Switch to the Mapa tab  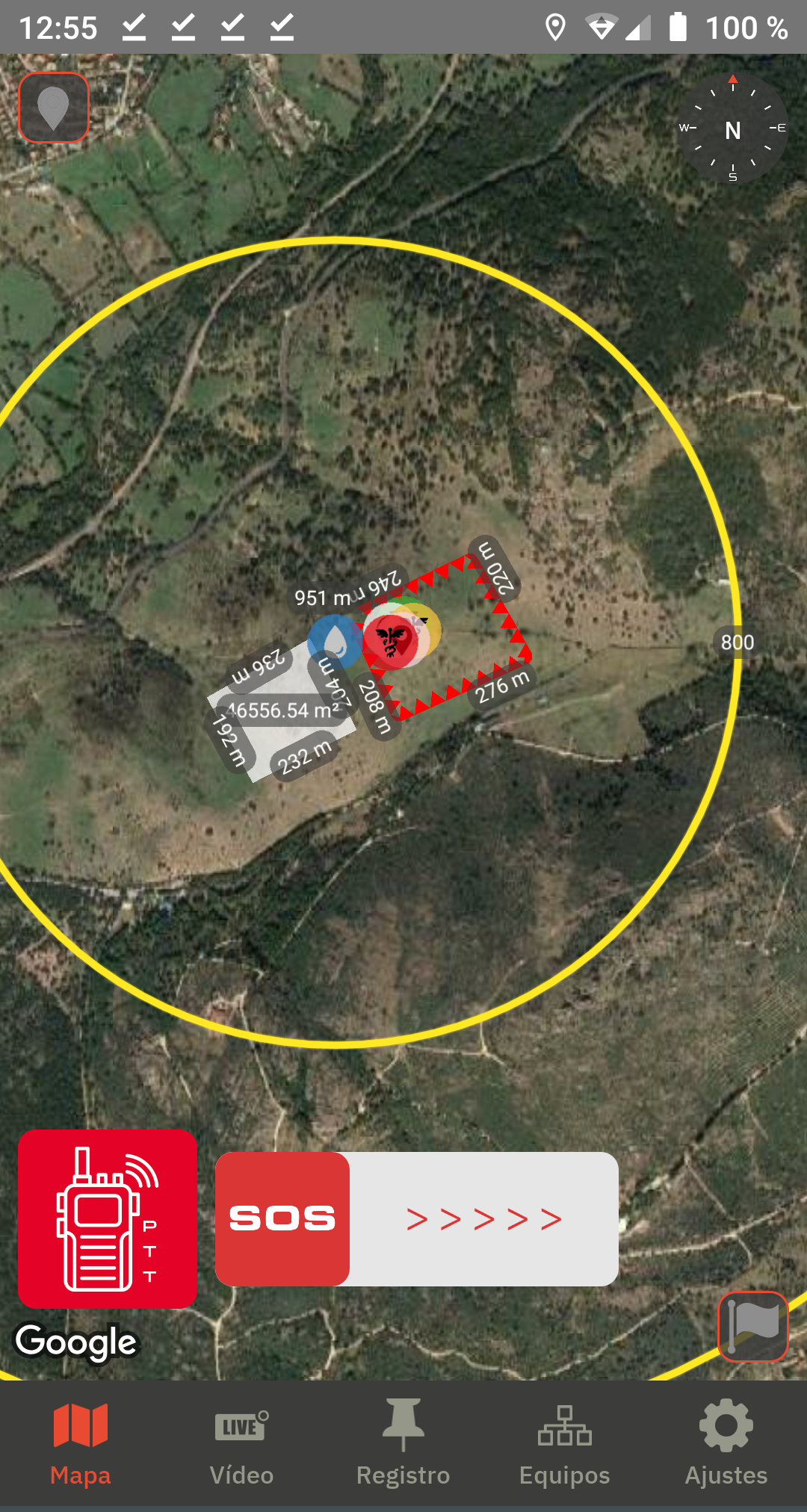81,1445
